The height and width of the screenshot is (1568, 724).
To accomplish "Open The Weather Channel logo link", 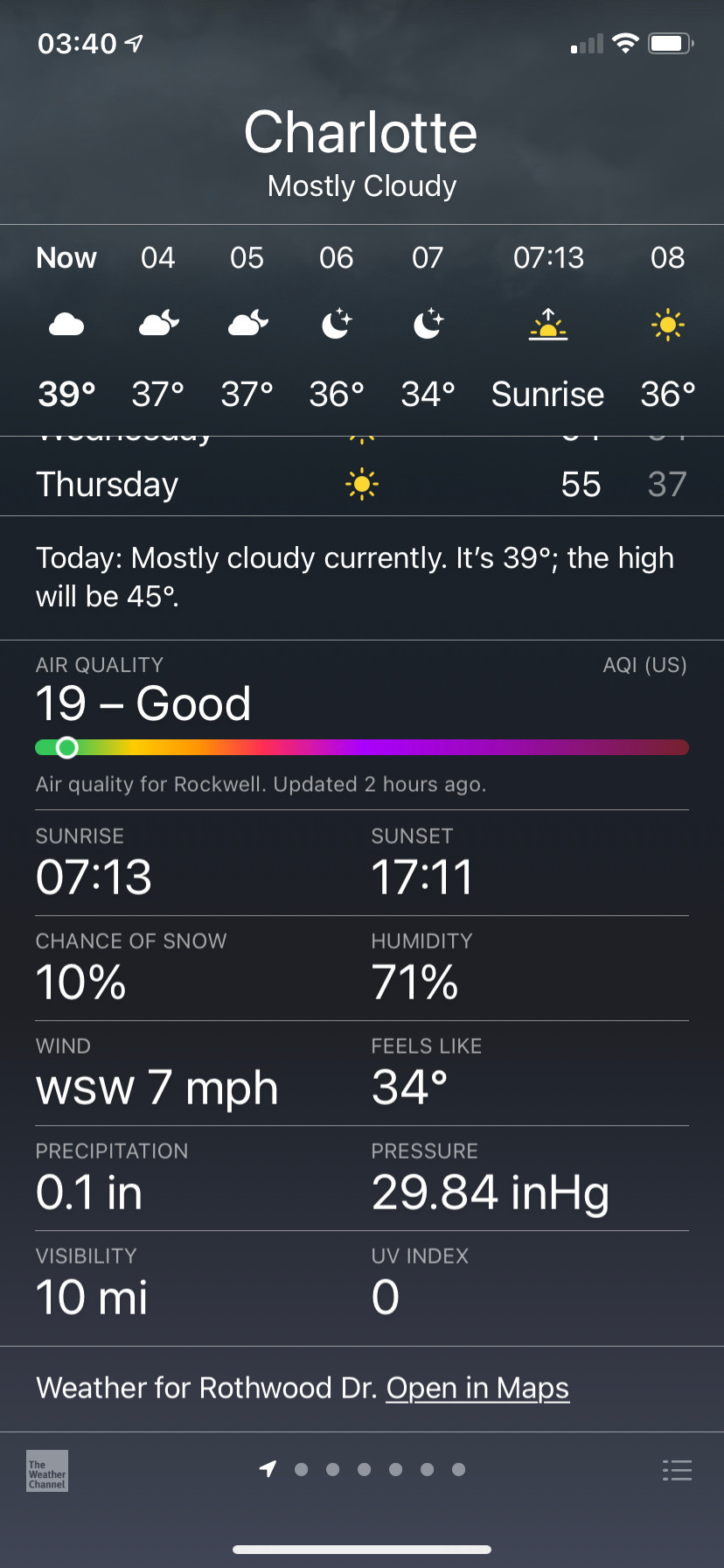I will point(47,1471).
